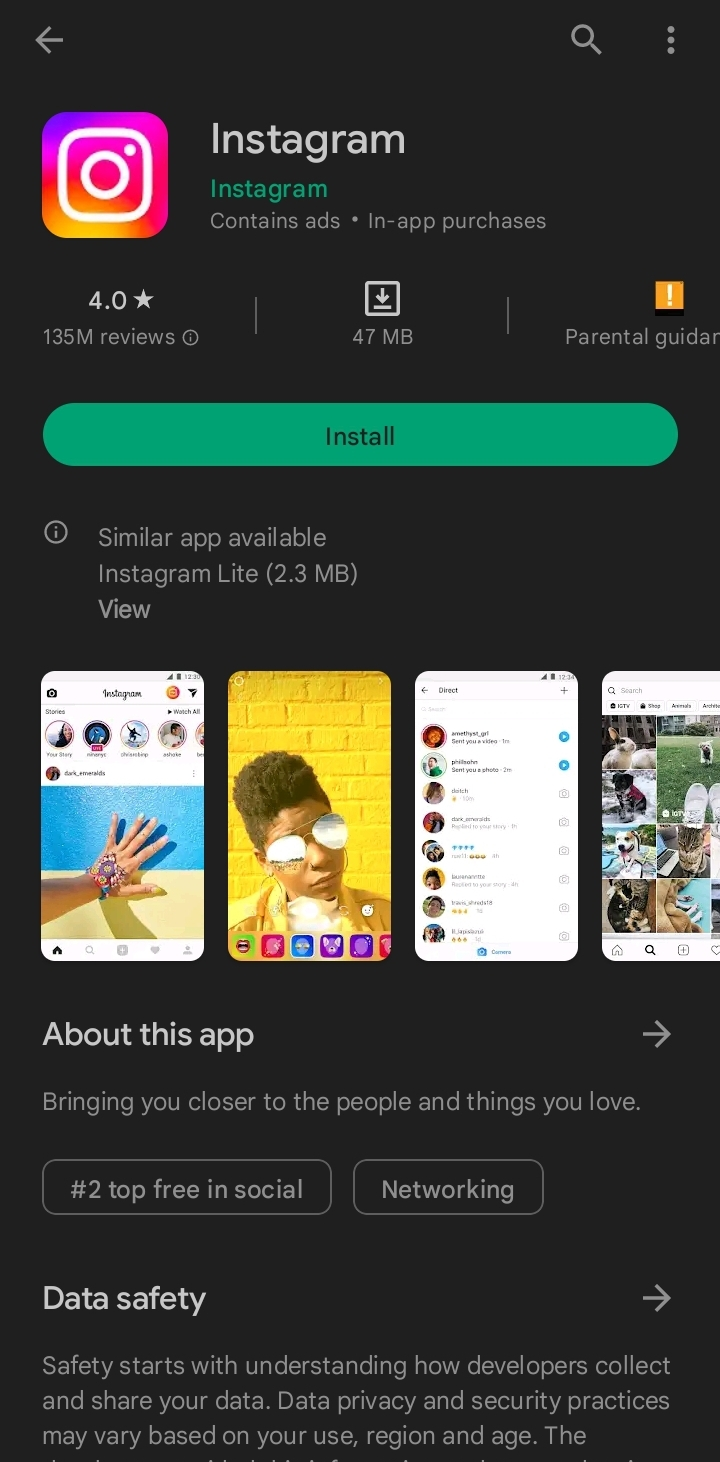720x1462 pixels.
Task: Open the Direct messages screenshot
Action: coord(496,816)
